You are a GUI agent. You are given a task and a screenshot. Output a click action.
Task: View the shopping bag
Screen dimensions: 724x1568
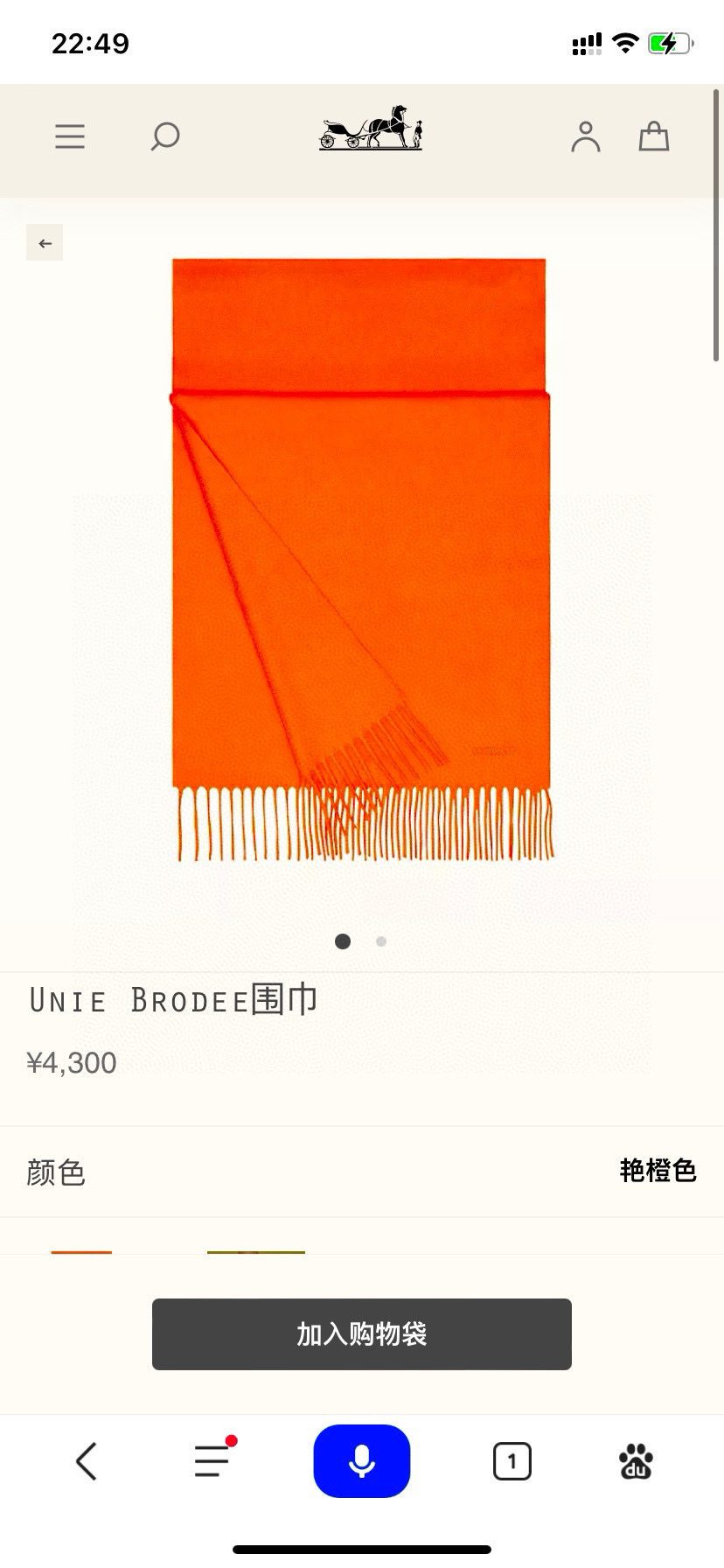coord(653,136)
